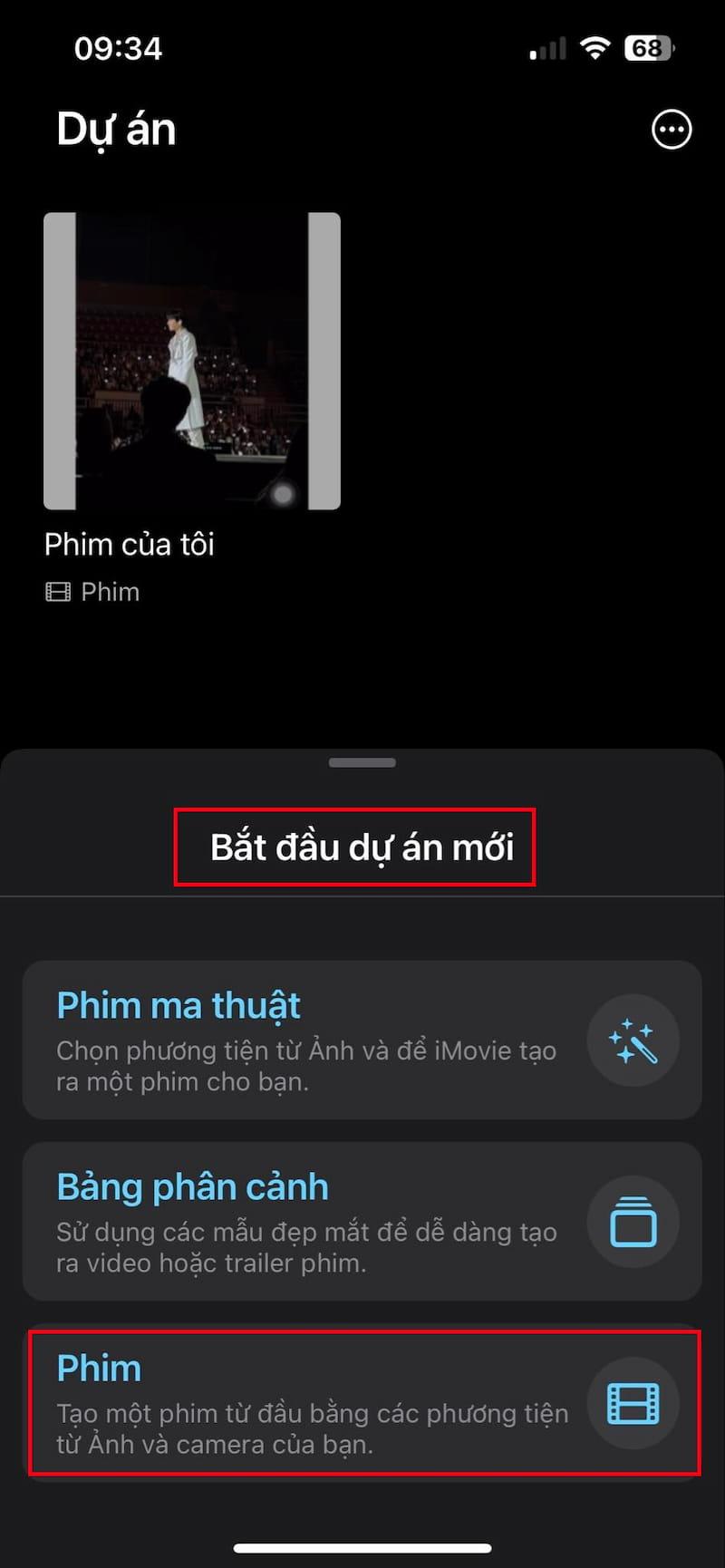Open the Phim của tôi project thumbnail
725x1568 pixels.
(x=191, y=361)
